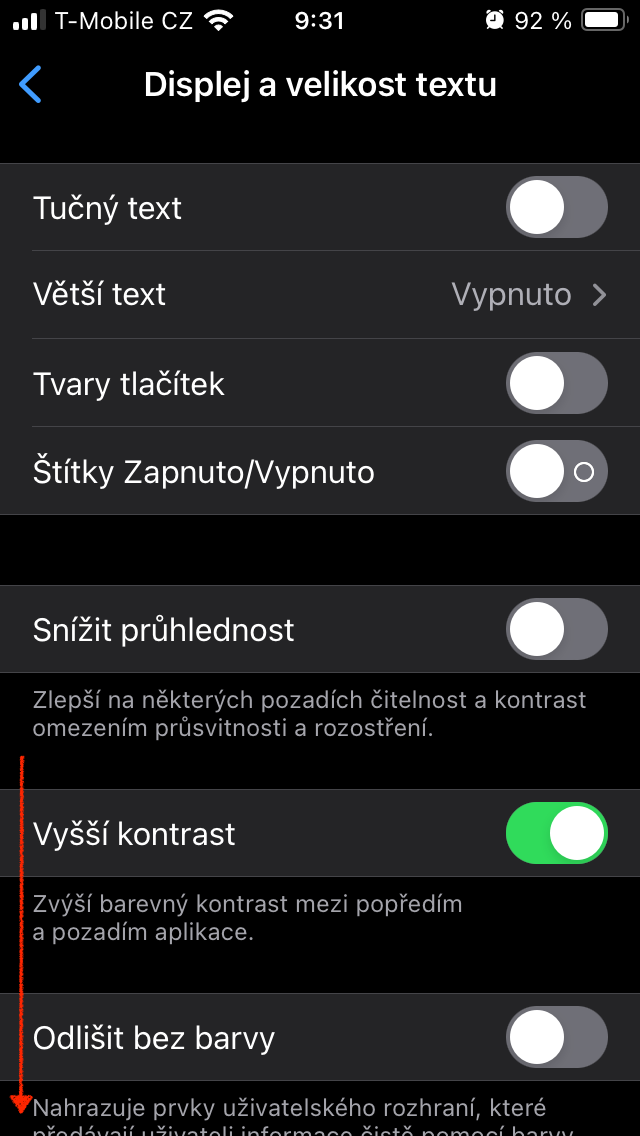Enable the Tučný text switch
This screenshot has height=1136, width=640.
pyautogui.click(x=556, y=208)
